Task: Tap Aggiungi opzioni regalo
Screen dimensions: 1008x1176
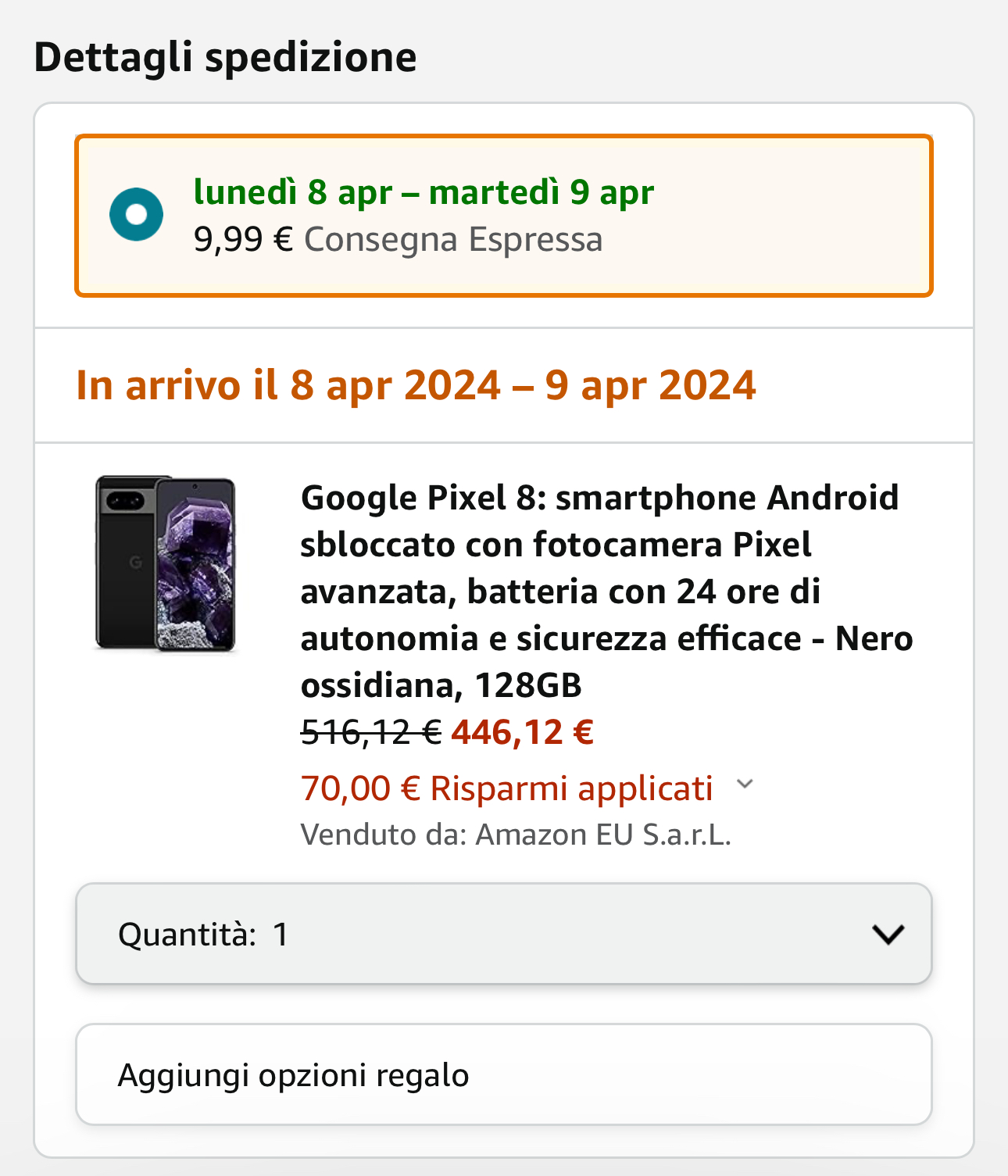Action: (503, 1075)
